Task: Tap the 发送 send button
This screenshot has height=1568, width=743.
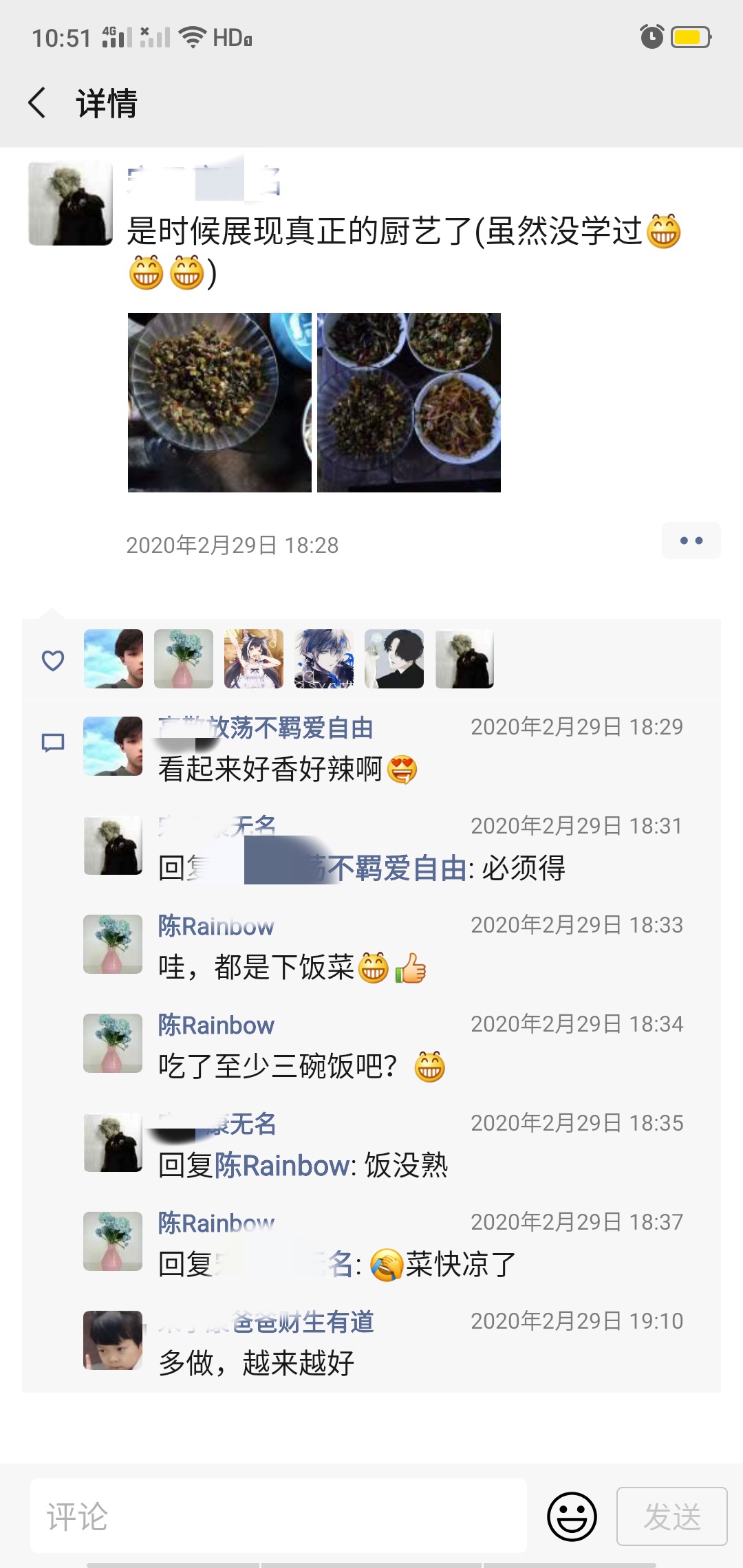Action: click(x=671, y=1516)
